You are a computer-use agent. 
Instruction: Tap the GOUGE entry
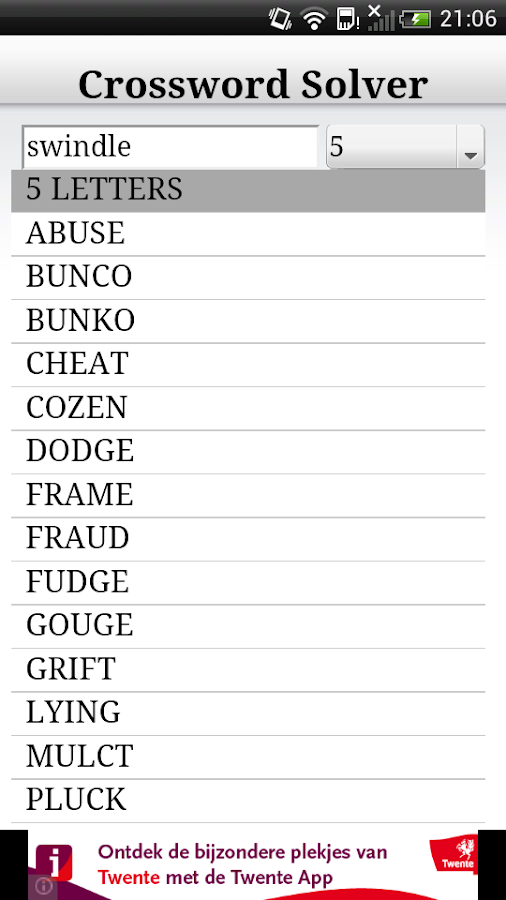tap(248, 627)
